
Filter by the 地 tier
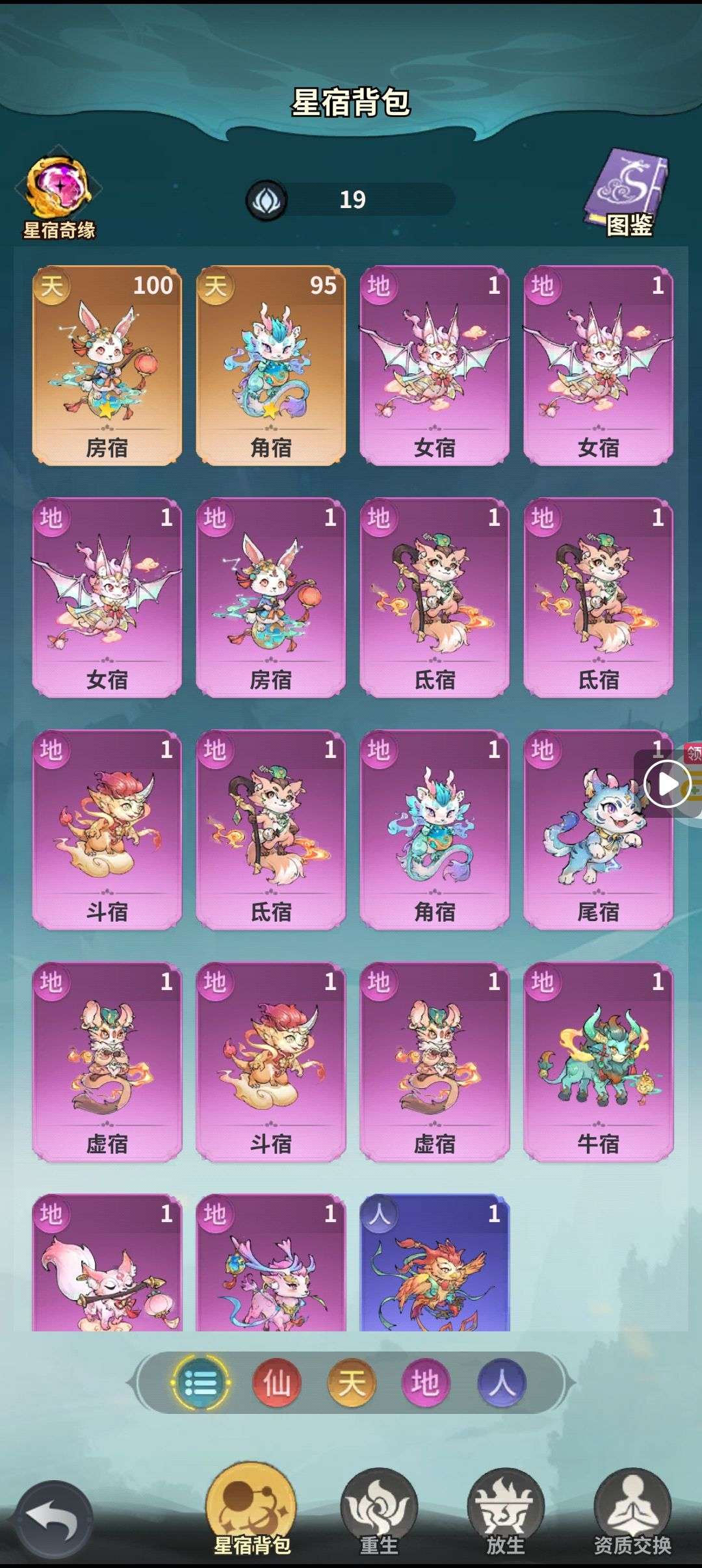click(x=426, y=1383)
